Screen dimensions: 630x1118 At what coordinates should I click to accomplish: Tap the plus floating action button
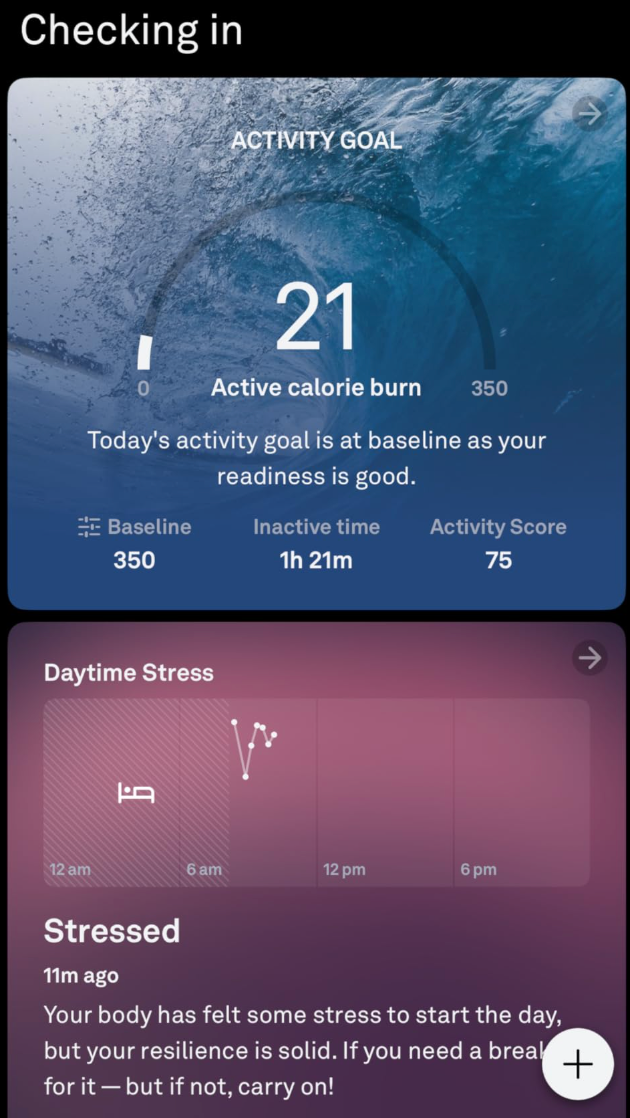577,1064
